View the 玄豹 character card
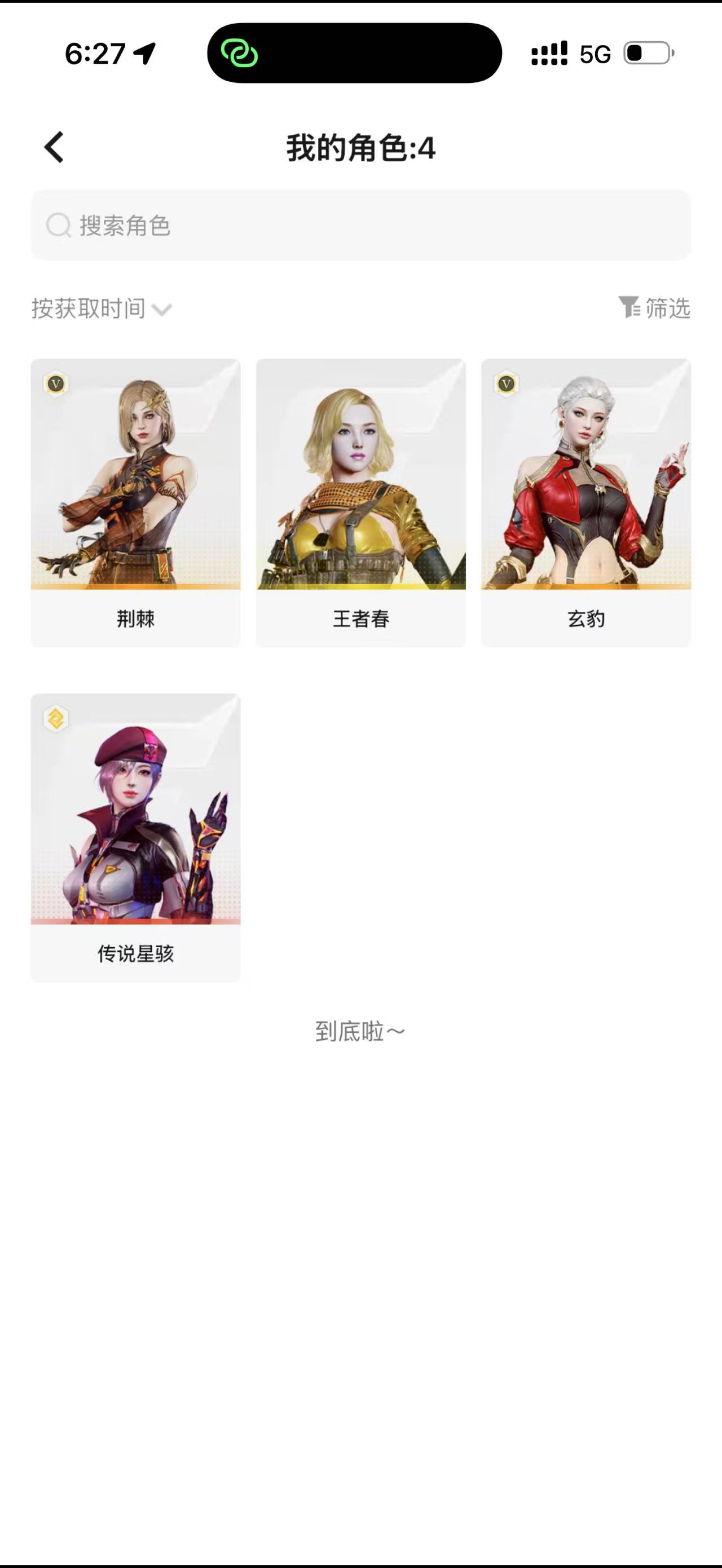Viewport: 722px width, 1568px height. click(585, 502)
